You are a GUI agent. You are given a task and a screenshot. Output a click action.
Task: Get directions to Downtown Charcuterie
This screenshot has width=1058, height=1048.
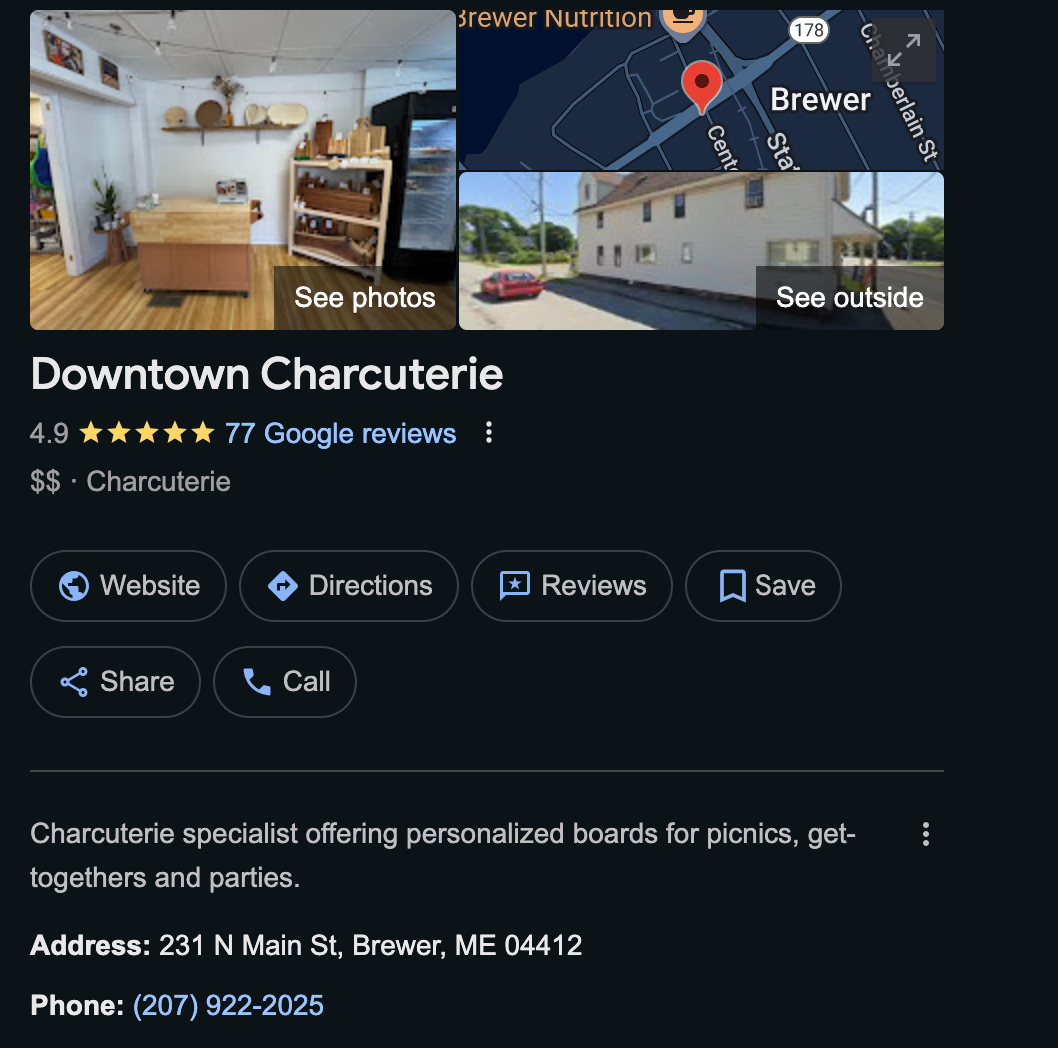point(349,586)
